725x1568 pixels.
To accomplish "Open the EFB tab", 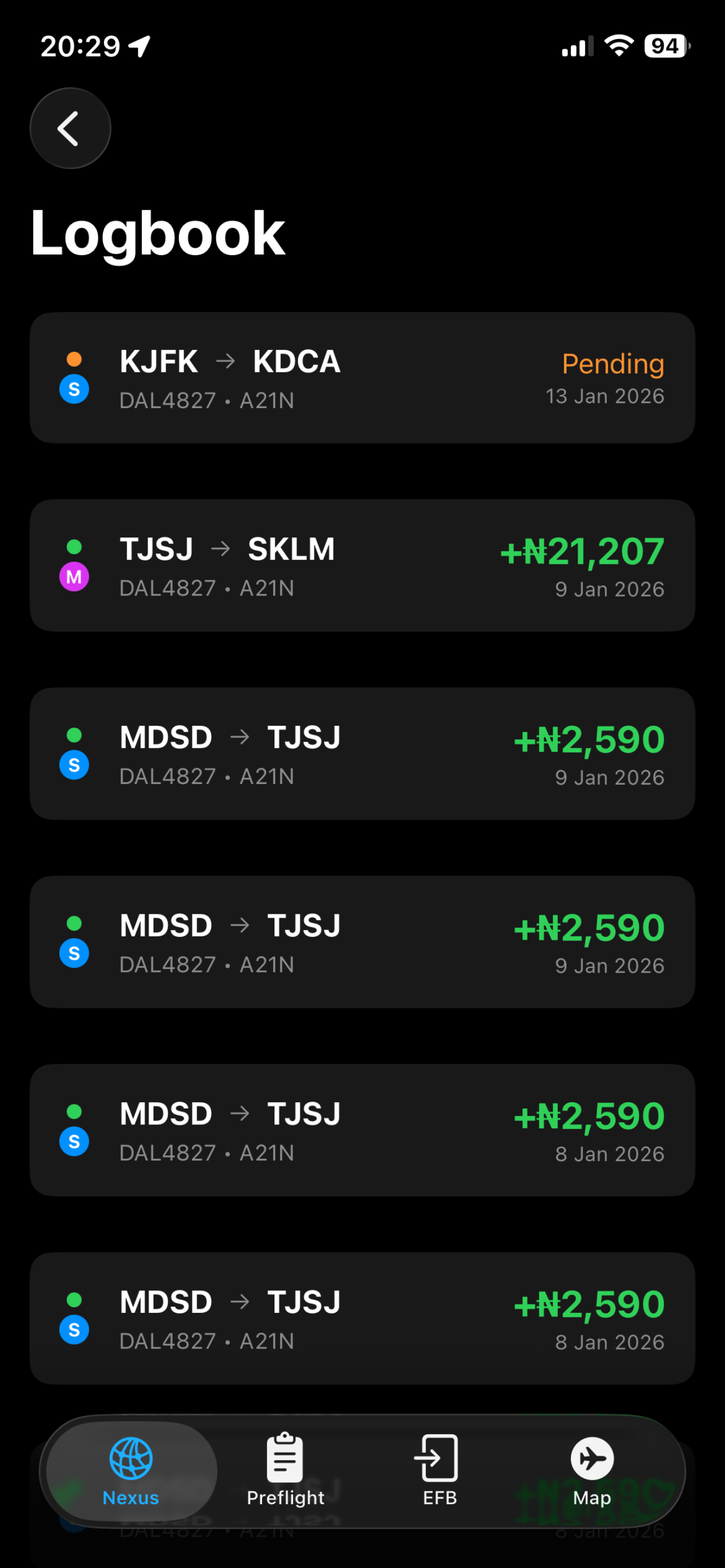I will click(439, 1470).
